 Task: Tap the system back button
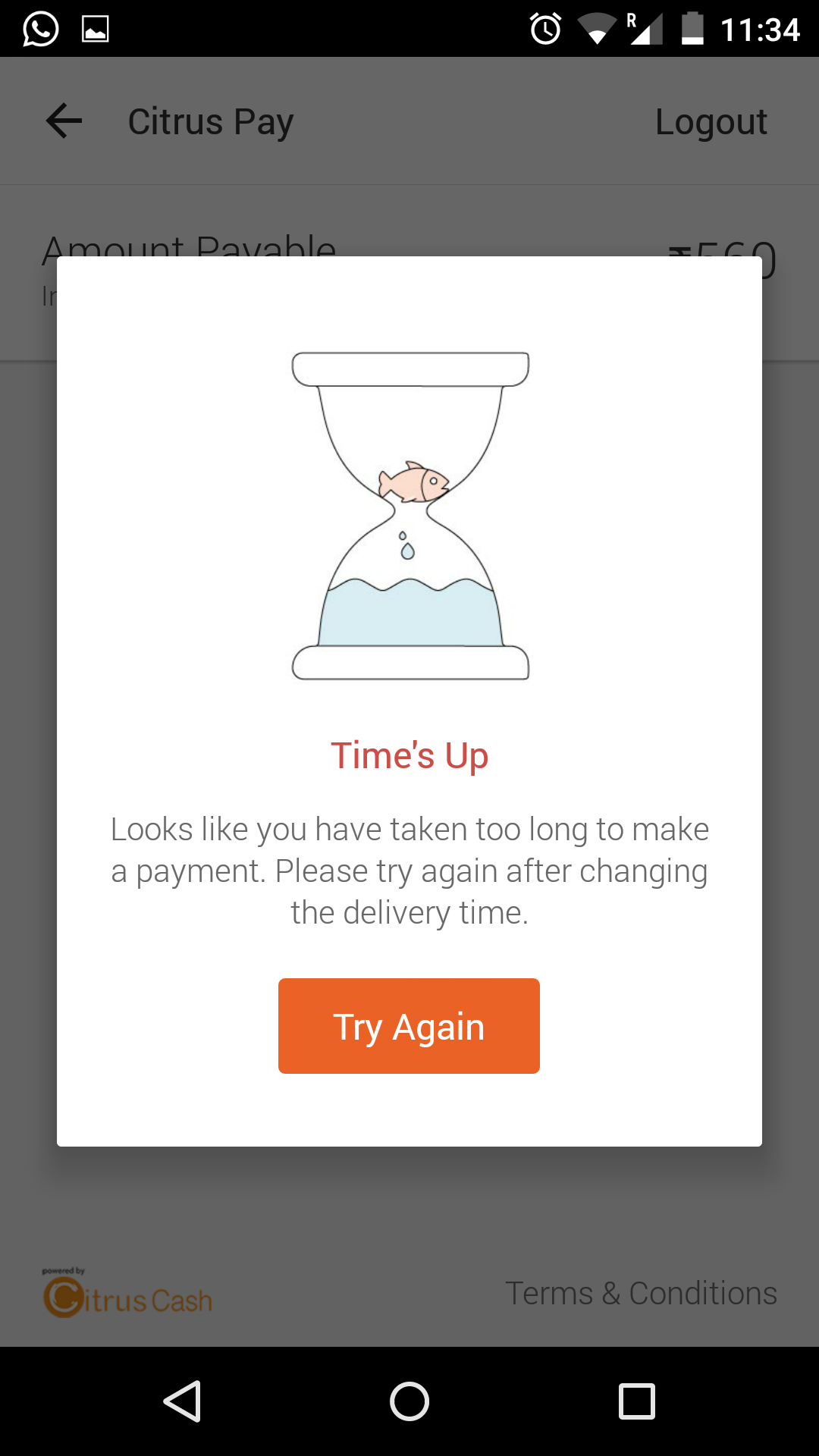183,1401
